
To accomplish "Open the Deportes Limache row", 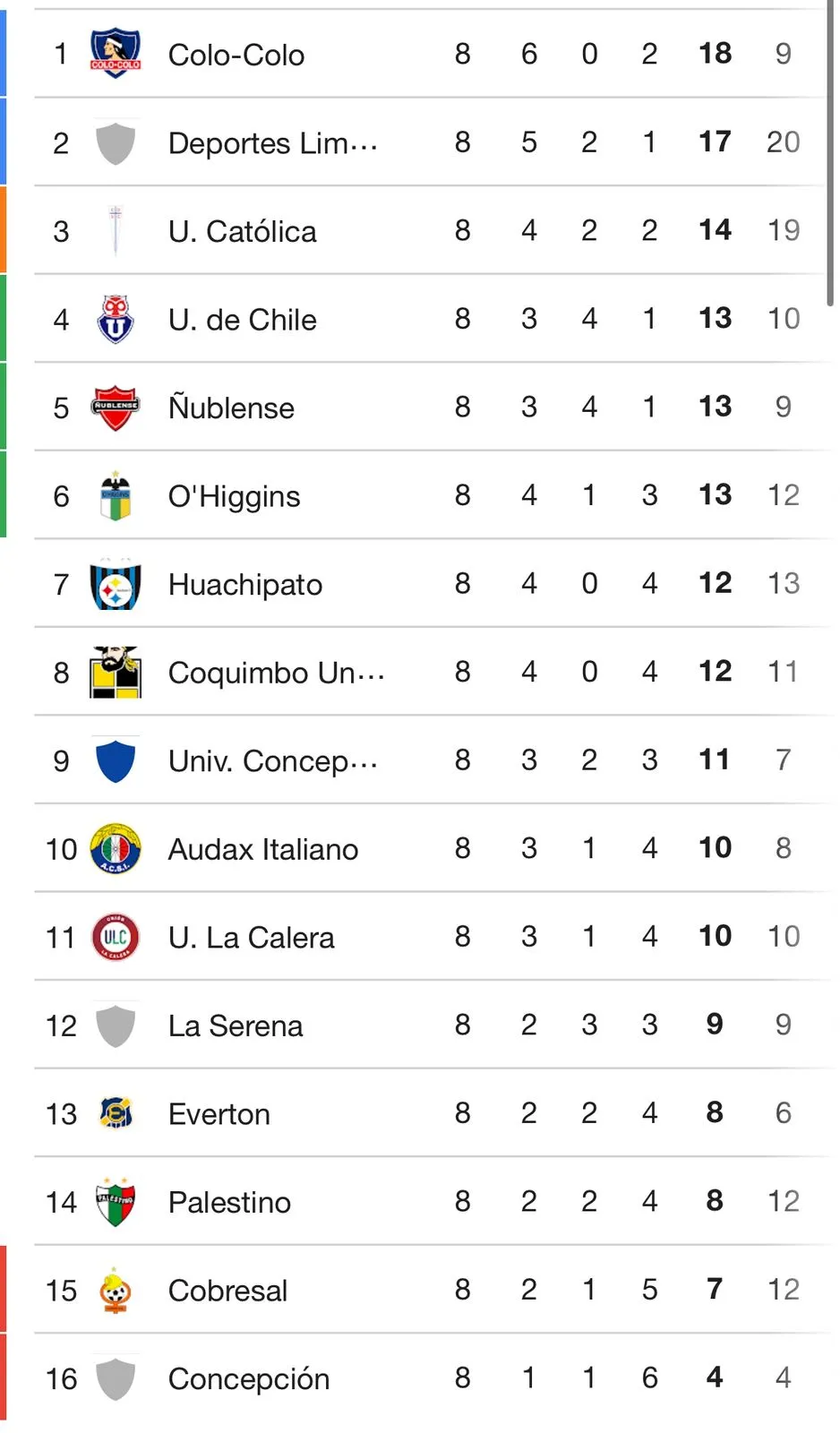I will [x=272, y=143].
